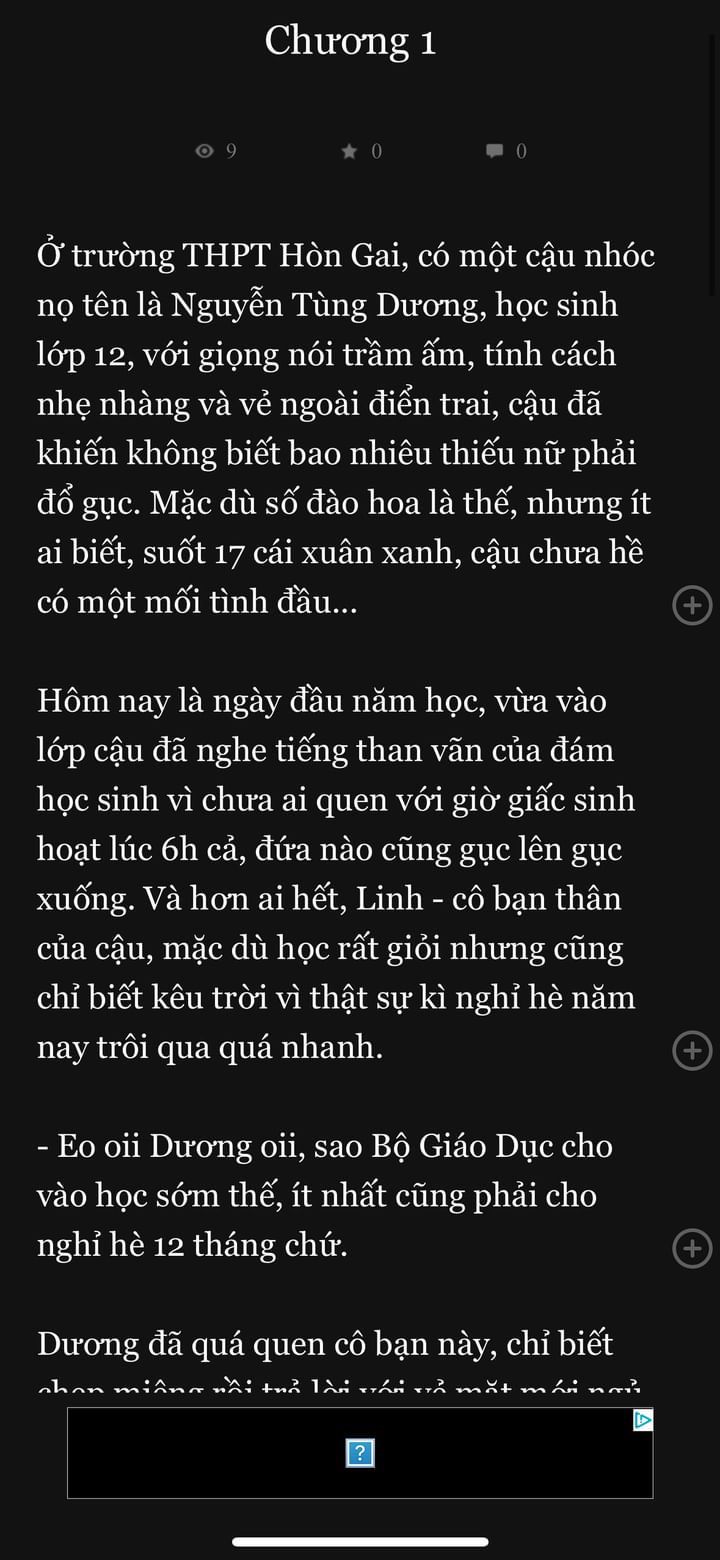720x1560 pixels.
Task: Open the banner advertisement
Action: click(360, 1453)
